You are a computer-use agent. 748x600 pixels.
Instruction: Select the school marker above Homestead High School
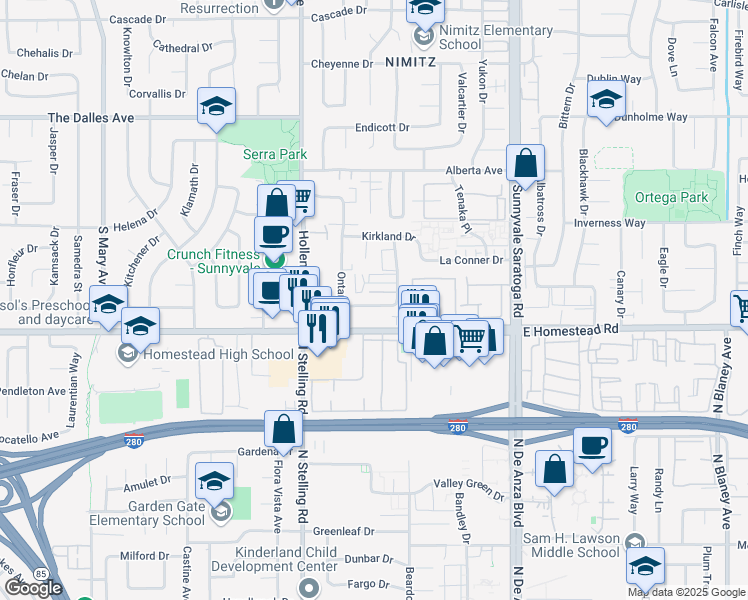coord(140,326)
